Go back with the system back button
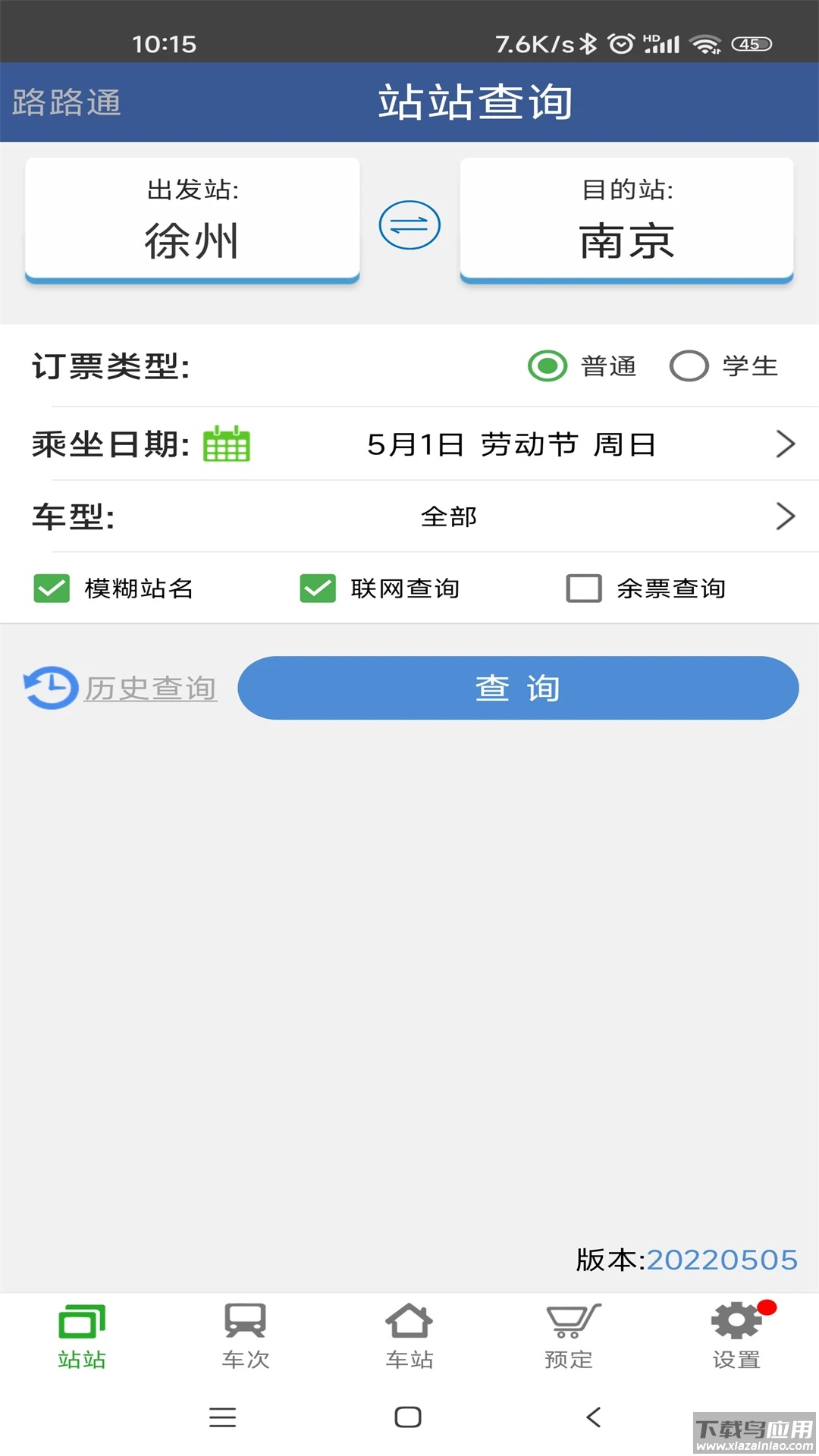819x1456 pixels. 594,1417
